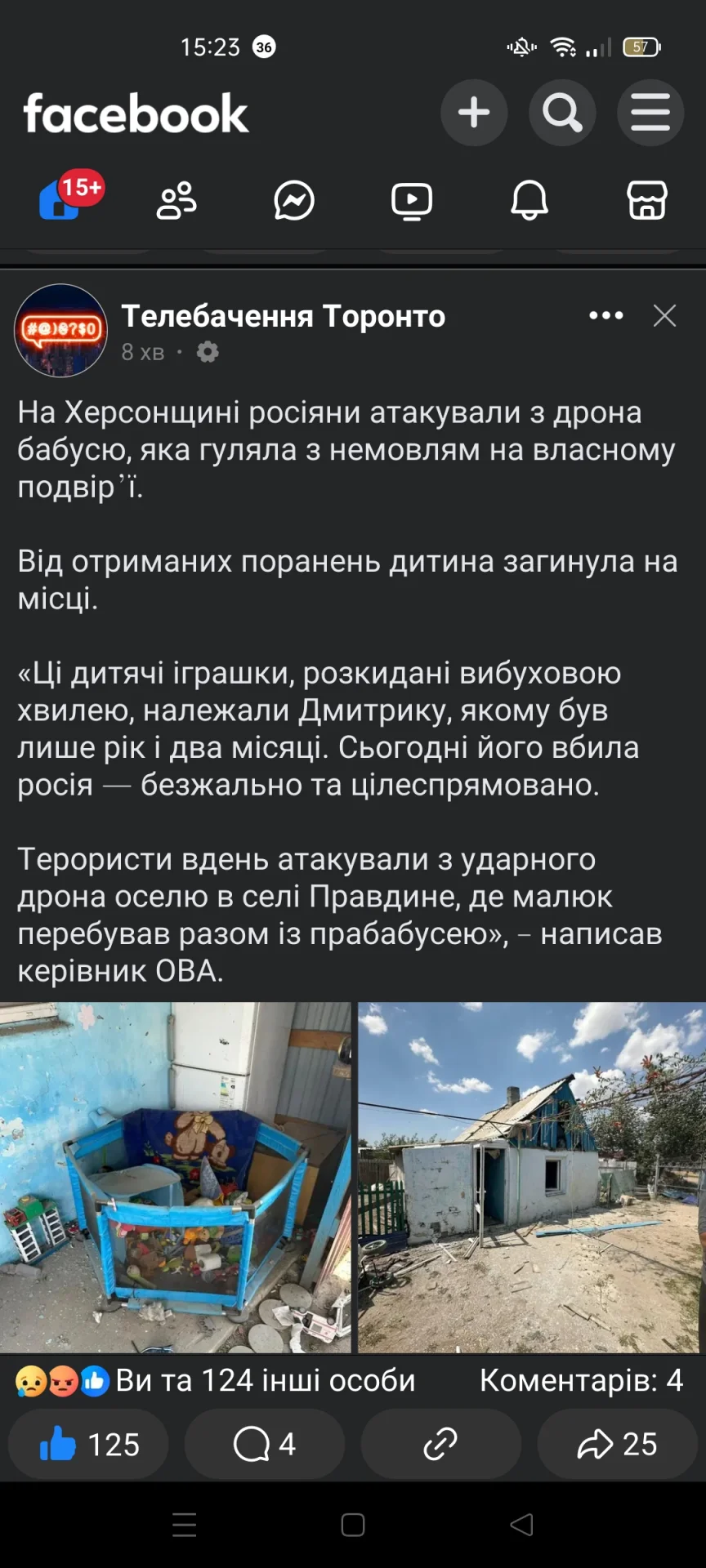Open the hamburger main menu

pyautogui.click(x=650, y=113)
